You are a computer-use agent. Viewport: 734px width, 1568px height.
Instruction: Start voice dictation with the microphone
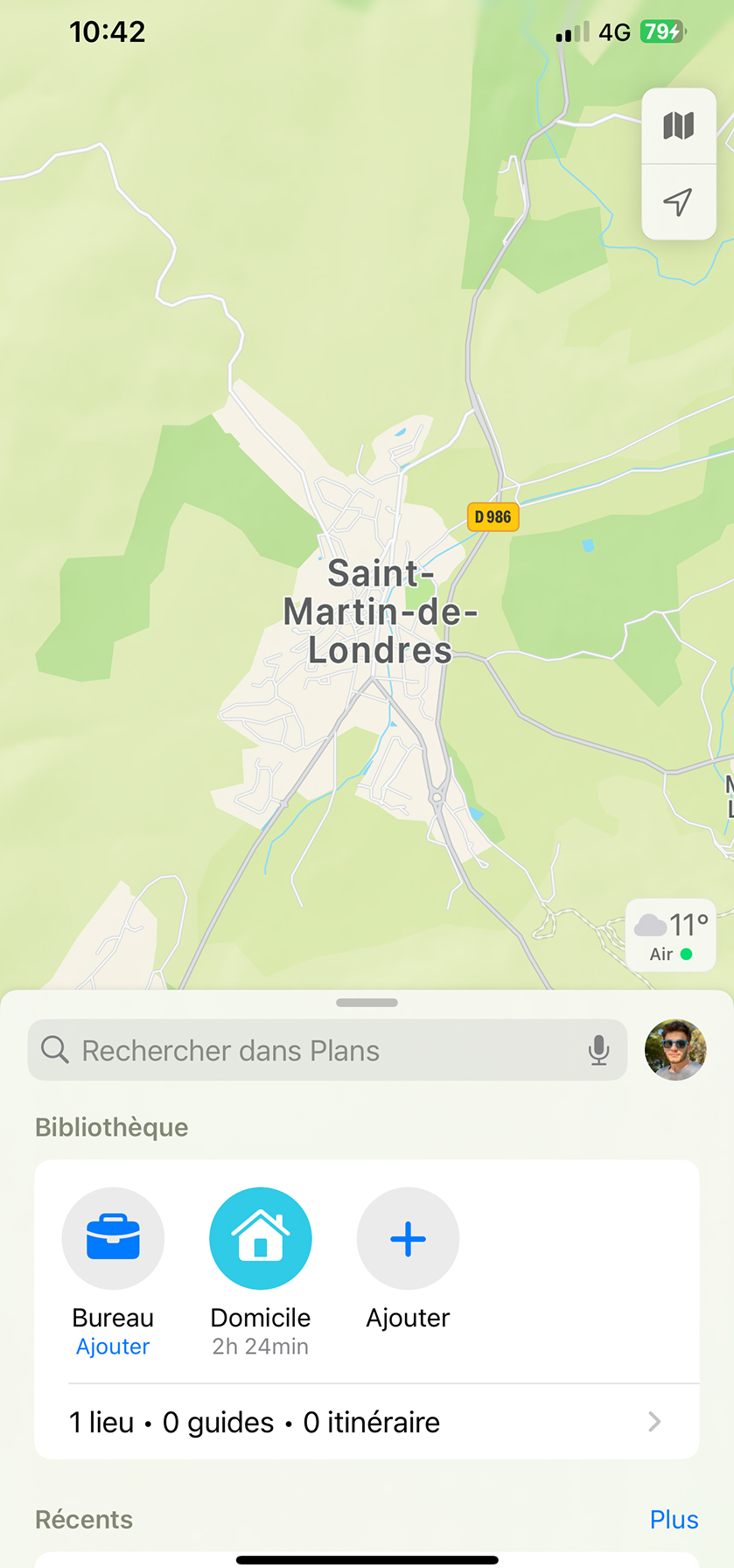(598, 1050)
